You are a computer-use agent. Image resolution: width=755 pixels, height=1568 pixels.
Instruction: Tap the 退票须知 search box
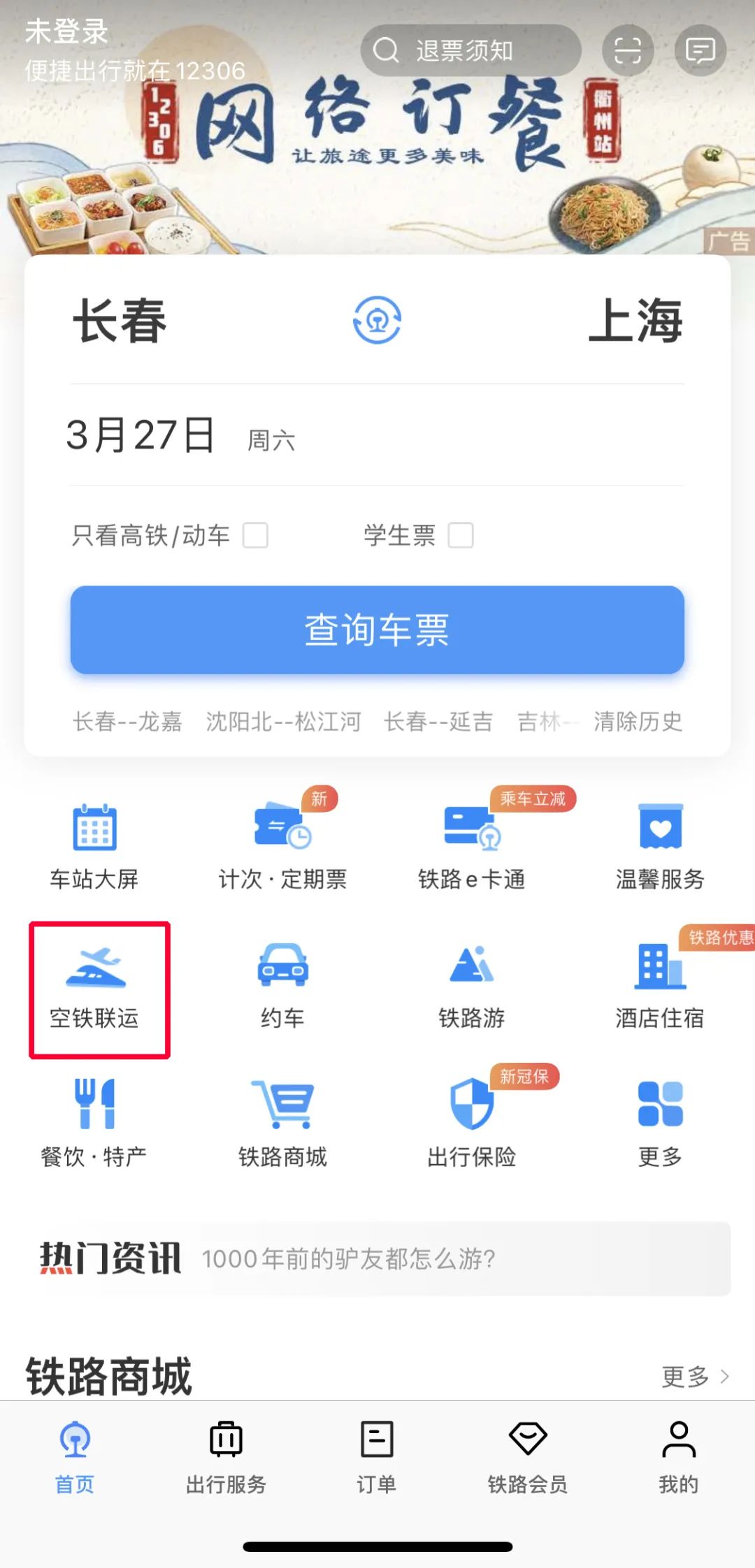[470, 51]
